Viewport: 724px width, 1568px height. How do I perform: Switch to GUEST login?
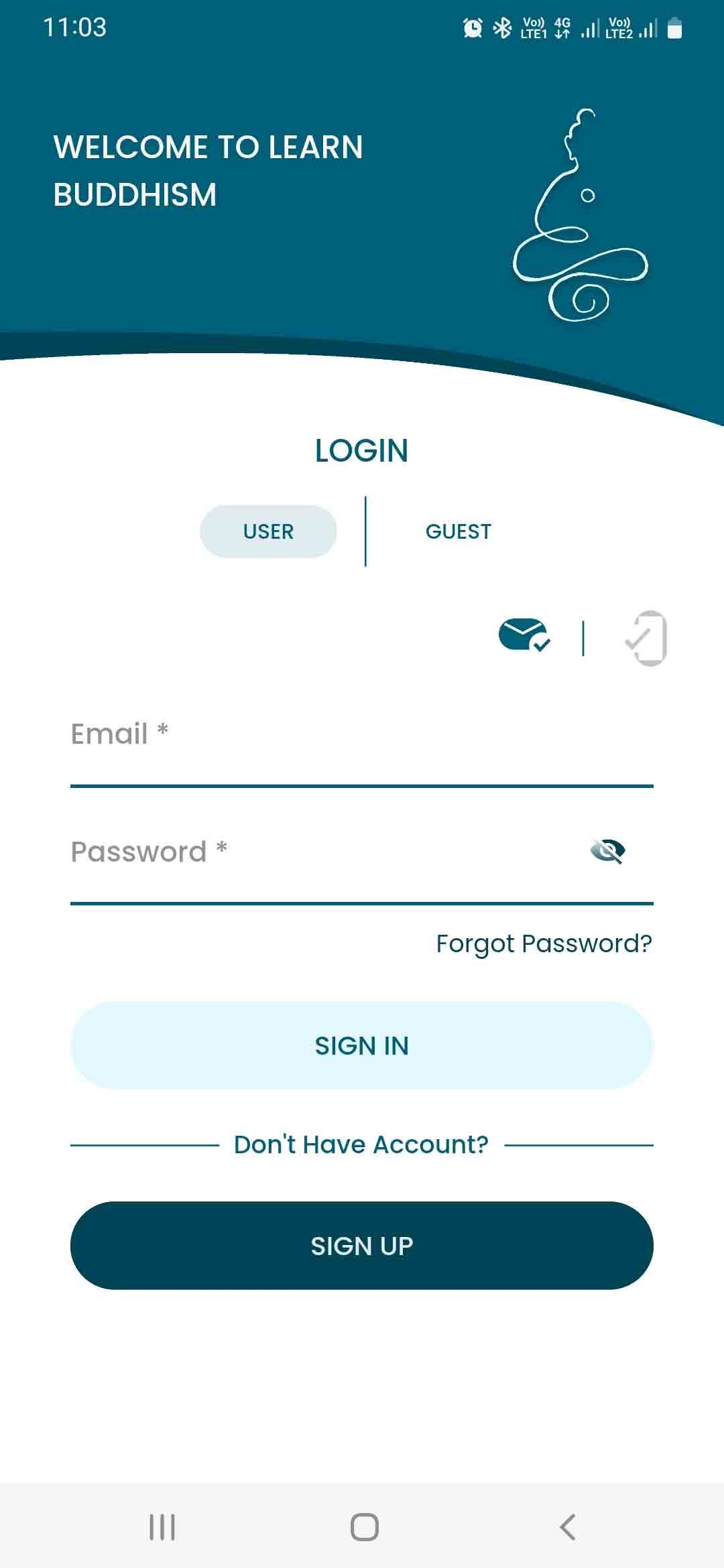pos(459,531)
